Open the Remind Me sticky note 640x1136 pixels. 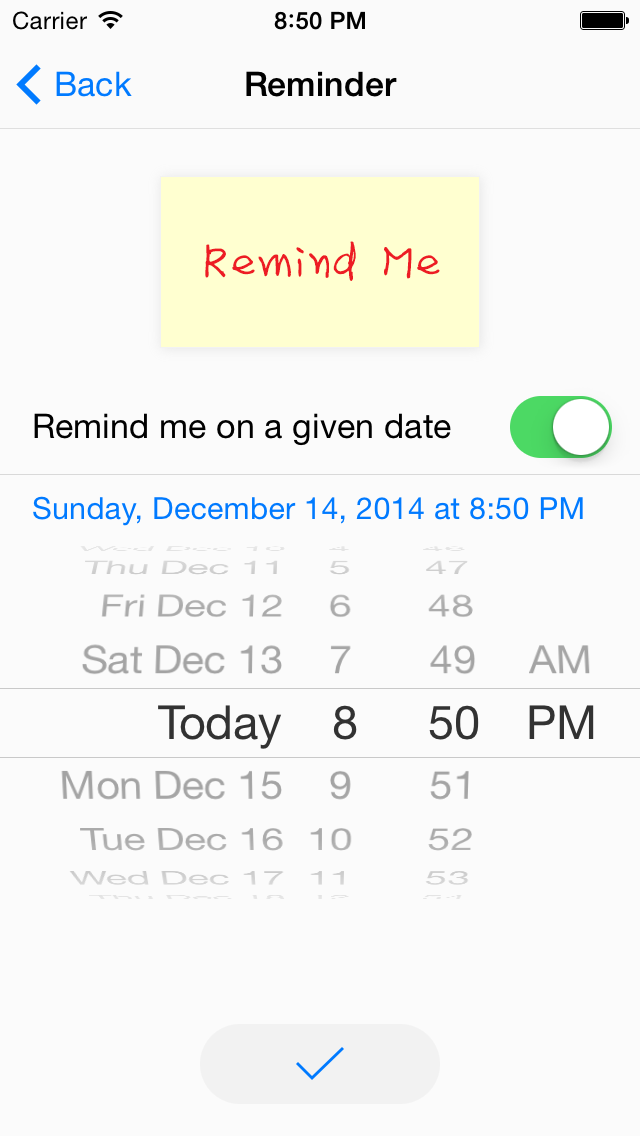point(320,262)
